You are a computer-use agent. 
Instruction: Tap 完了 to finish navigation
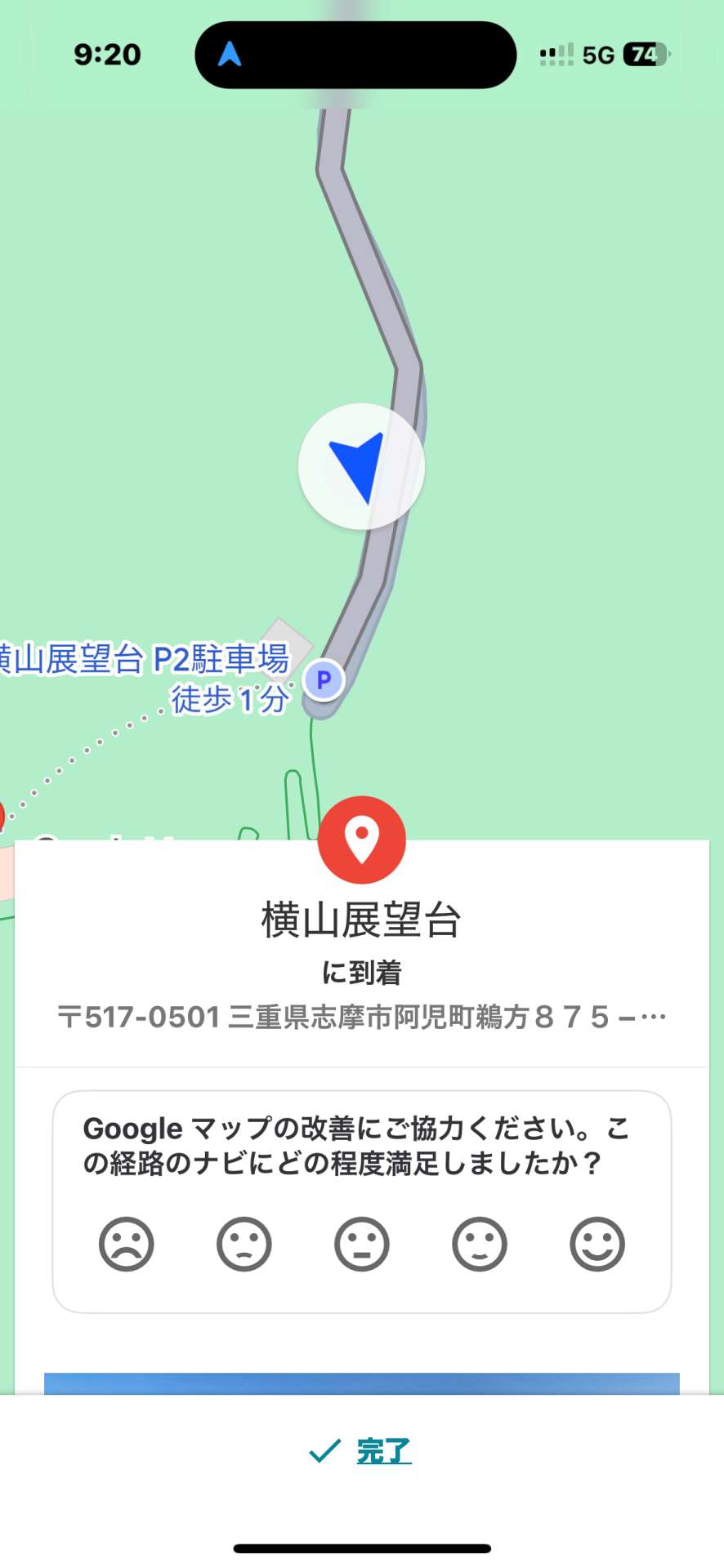pos(362,1451)
